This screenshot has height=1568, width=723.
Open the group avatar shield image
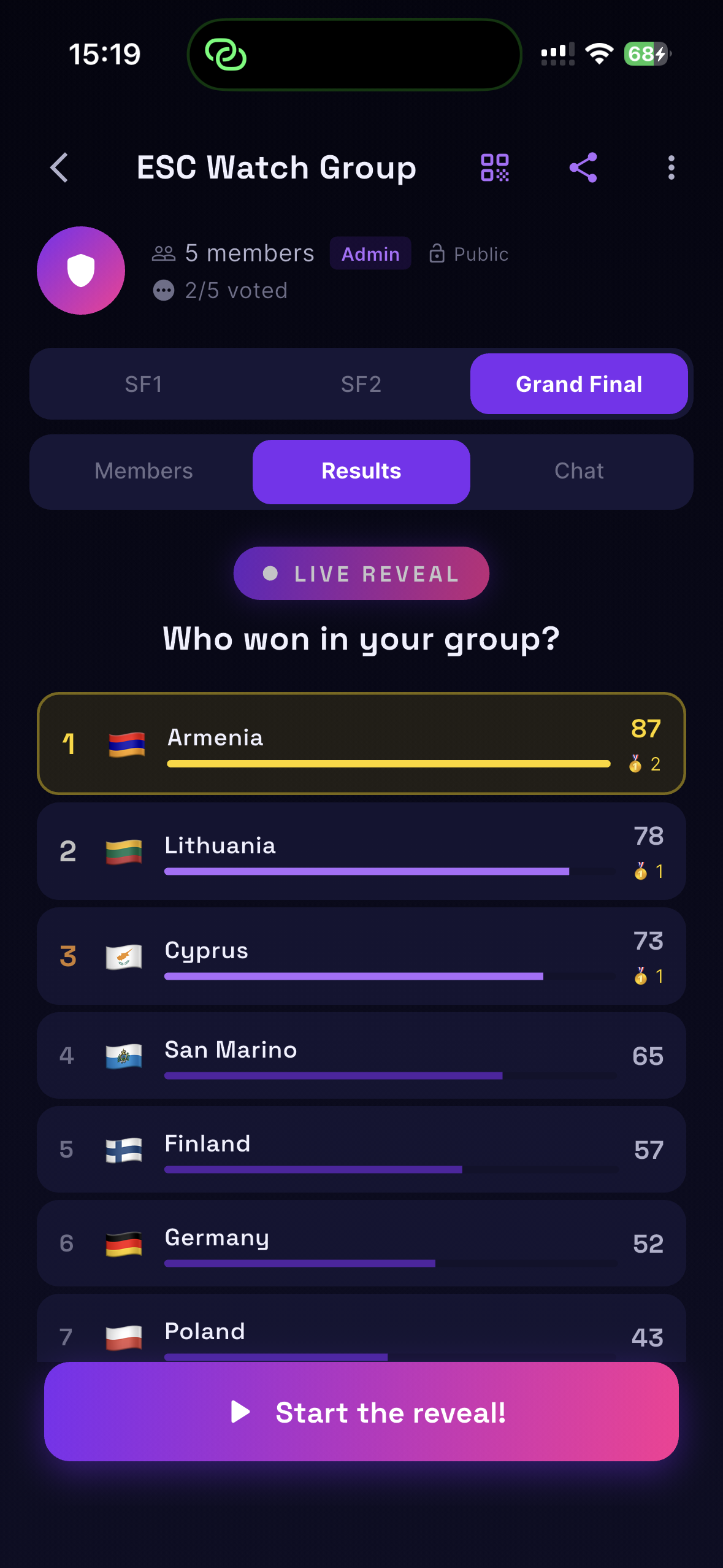pyautogui.click(x=80, y=270)
